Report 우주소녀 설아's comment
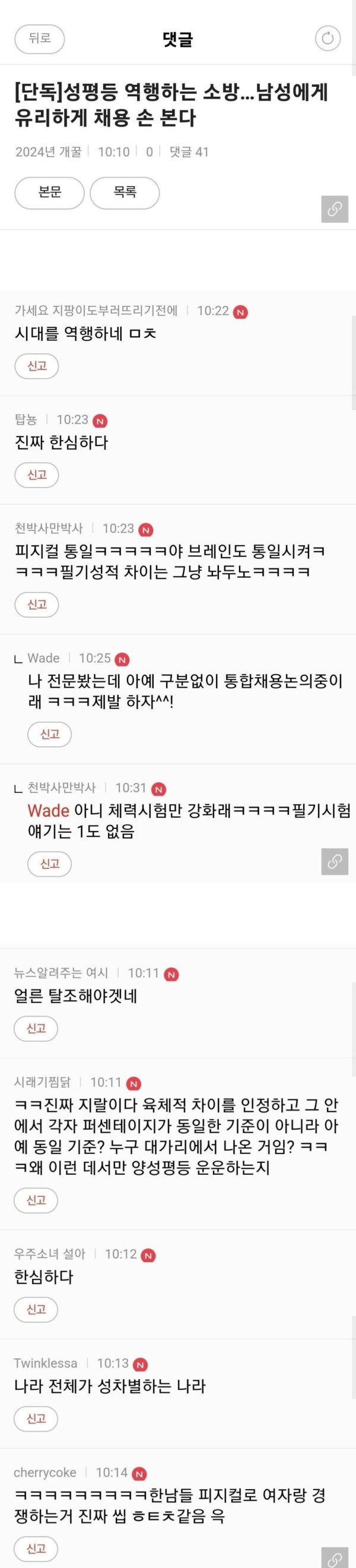Viewport: 356px width, 1568px height. tap(36, 1309)
